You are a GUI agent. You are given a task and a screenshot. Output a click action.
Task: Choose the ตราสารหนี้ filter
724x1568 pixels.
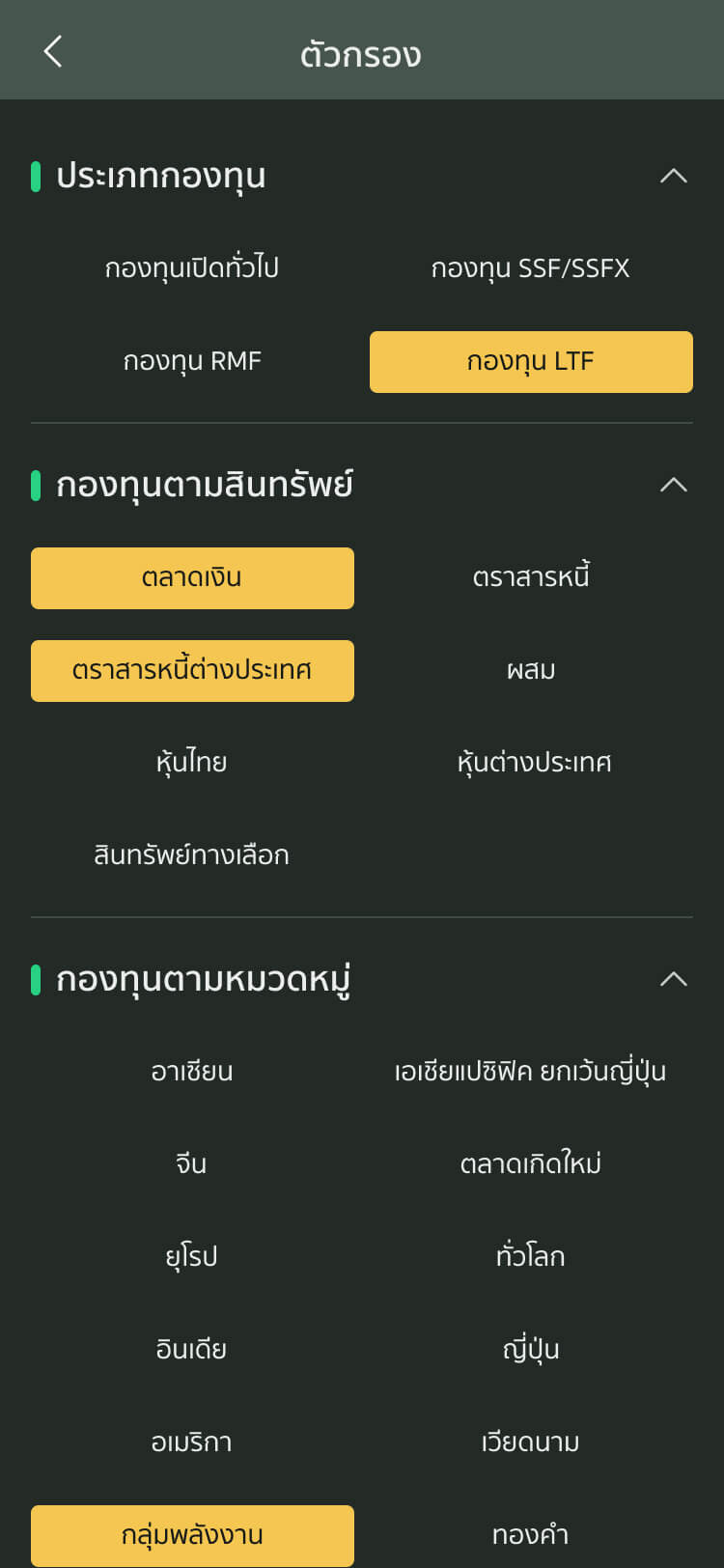530,577
